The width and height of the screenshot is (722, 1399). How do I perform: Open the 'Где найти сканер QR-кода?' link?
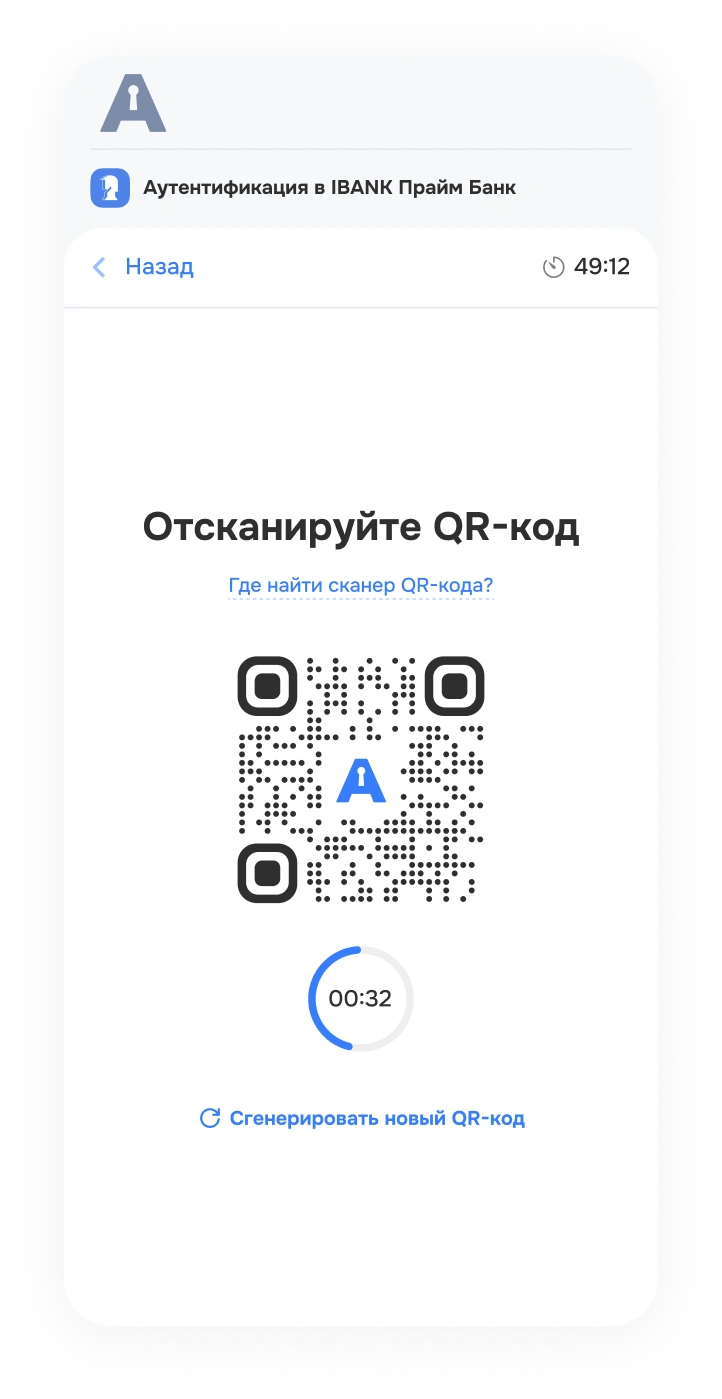(x=361, y=585)
